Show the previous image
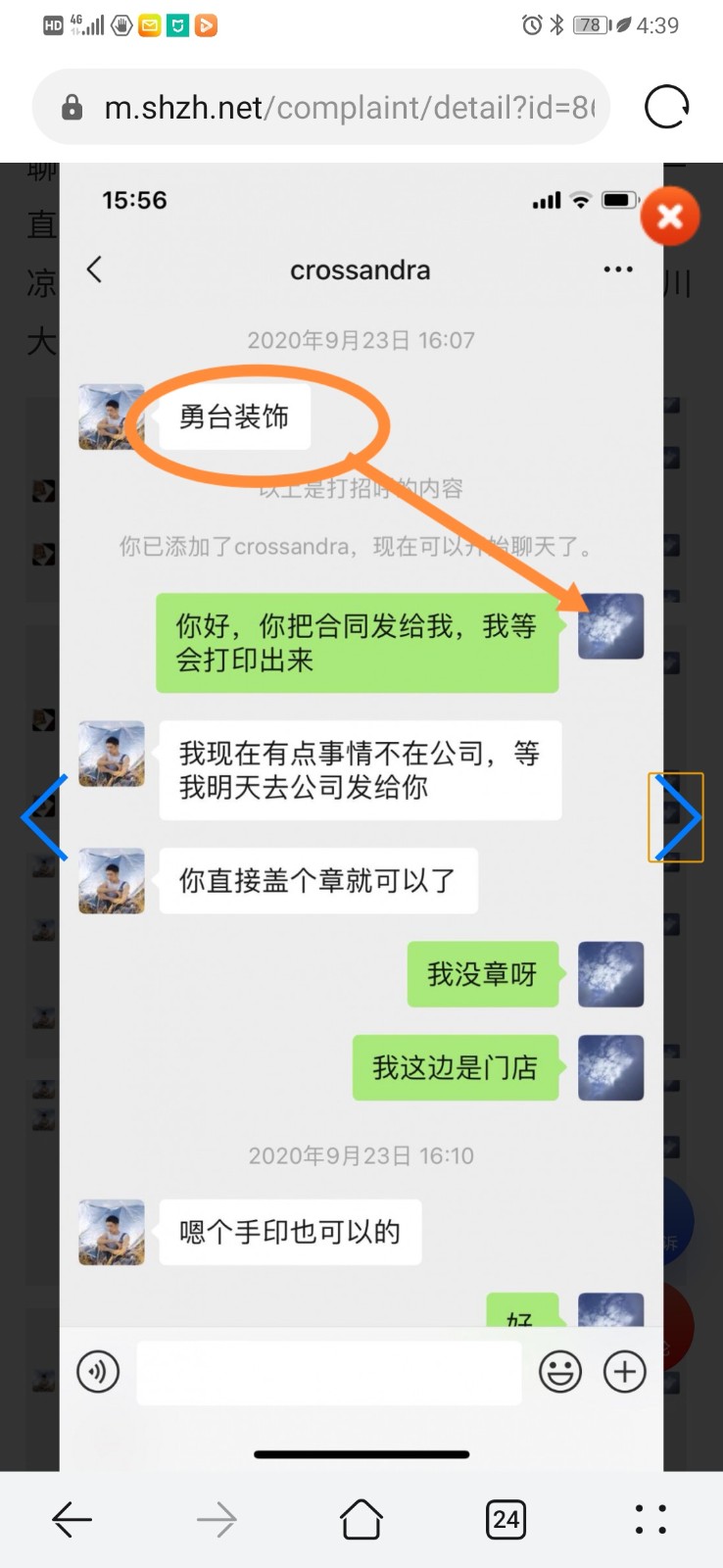 point(44,817)
